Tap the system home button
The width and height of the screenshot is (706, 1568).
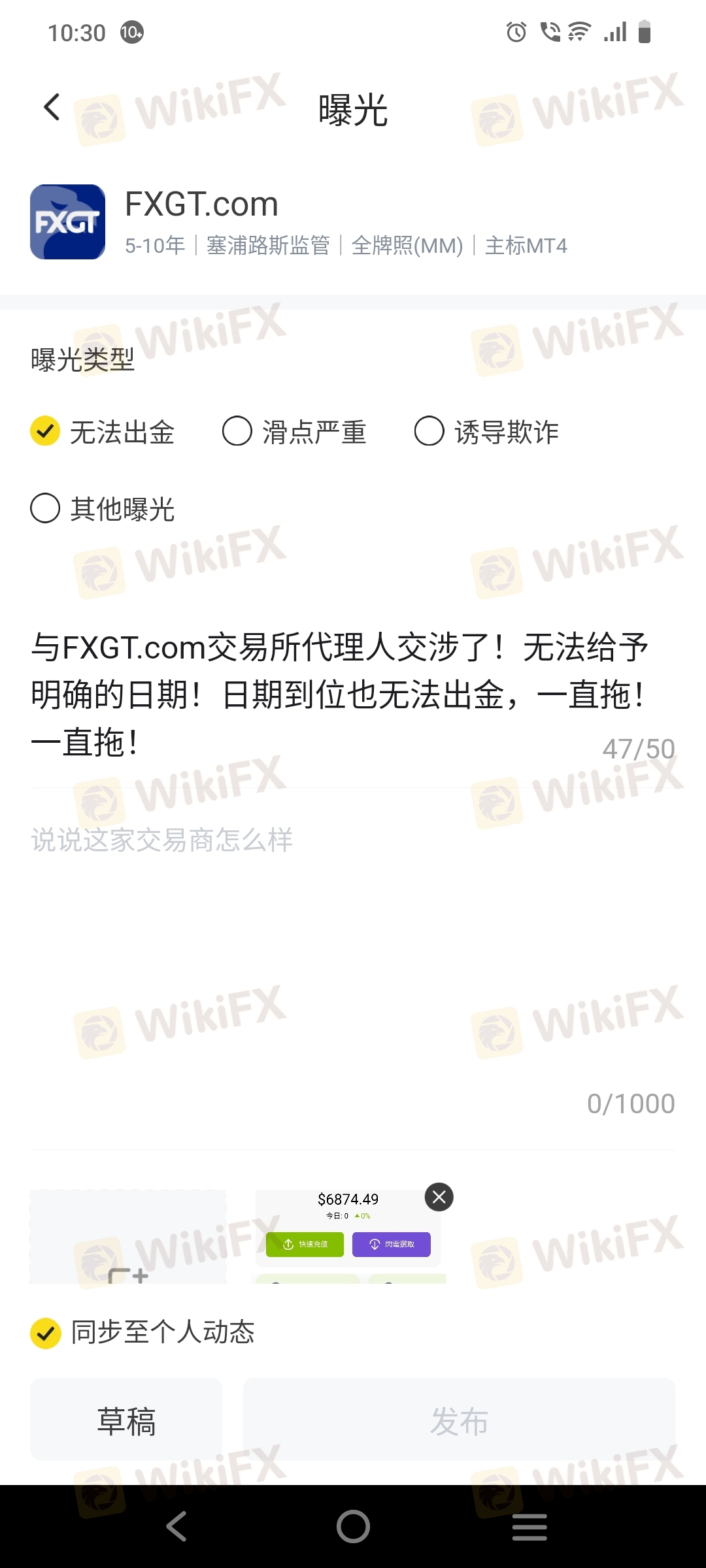click(353, 1527)
